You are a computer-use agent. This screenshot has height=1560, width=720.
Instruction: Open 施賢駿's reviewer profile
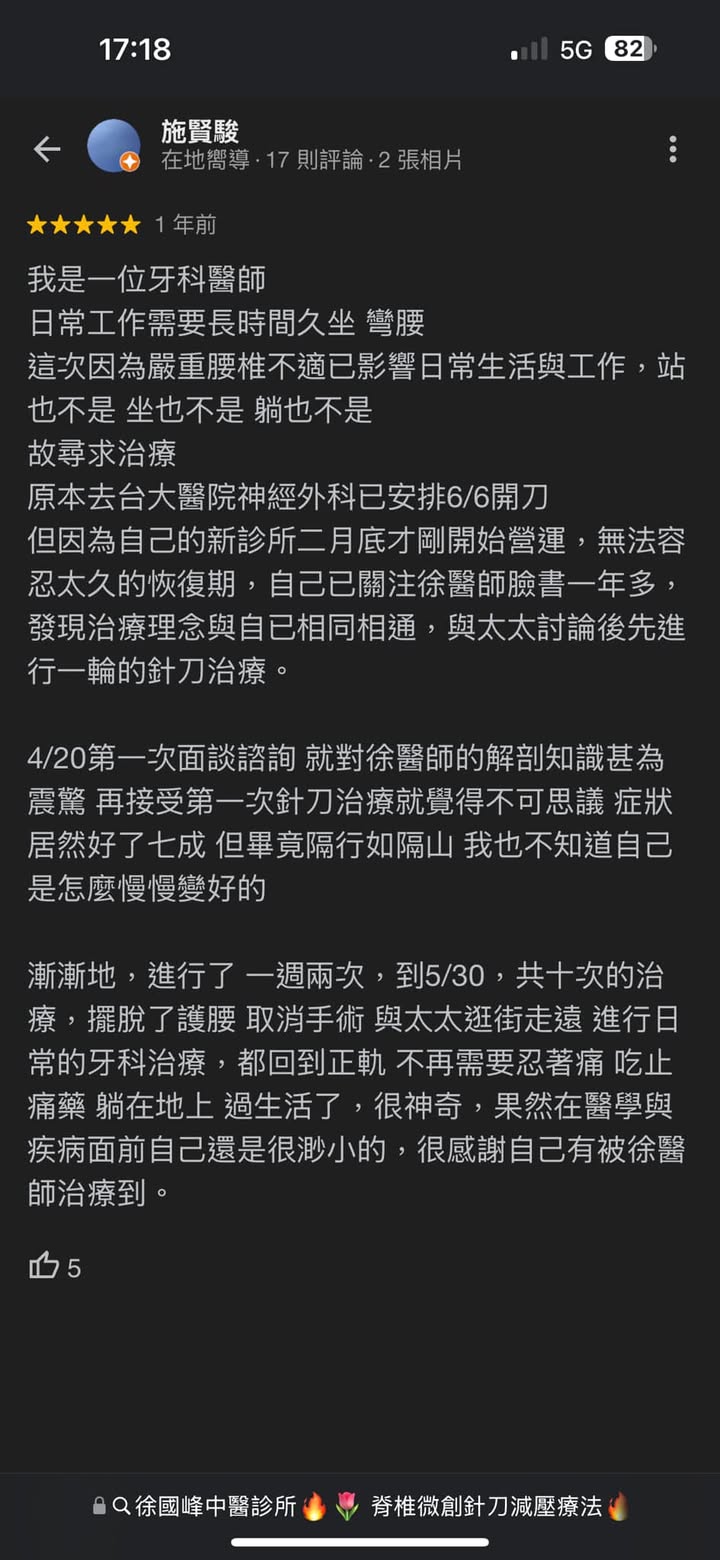click(x=200, y=132)
